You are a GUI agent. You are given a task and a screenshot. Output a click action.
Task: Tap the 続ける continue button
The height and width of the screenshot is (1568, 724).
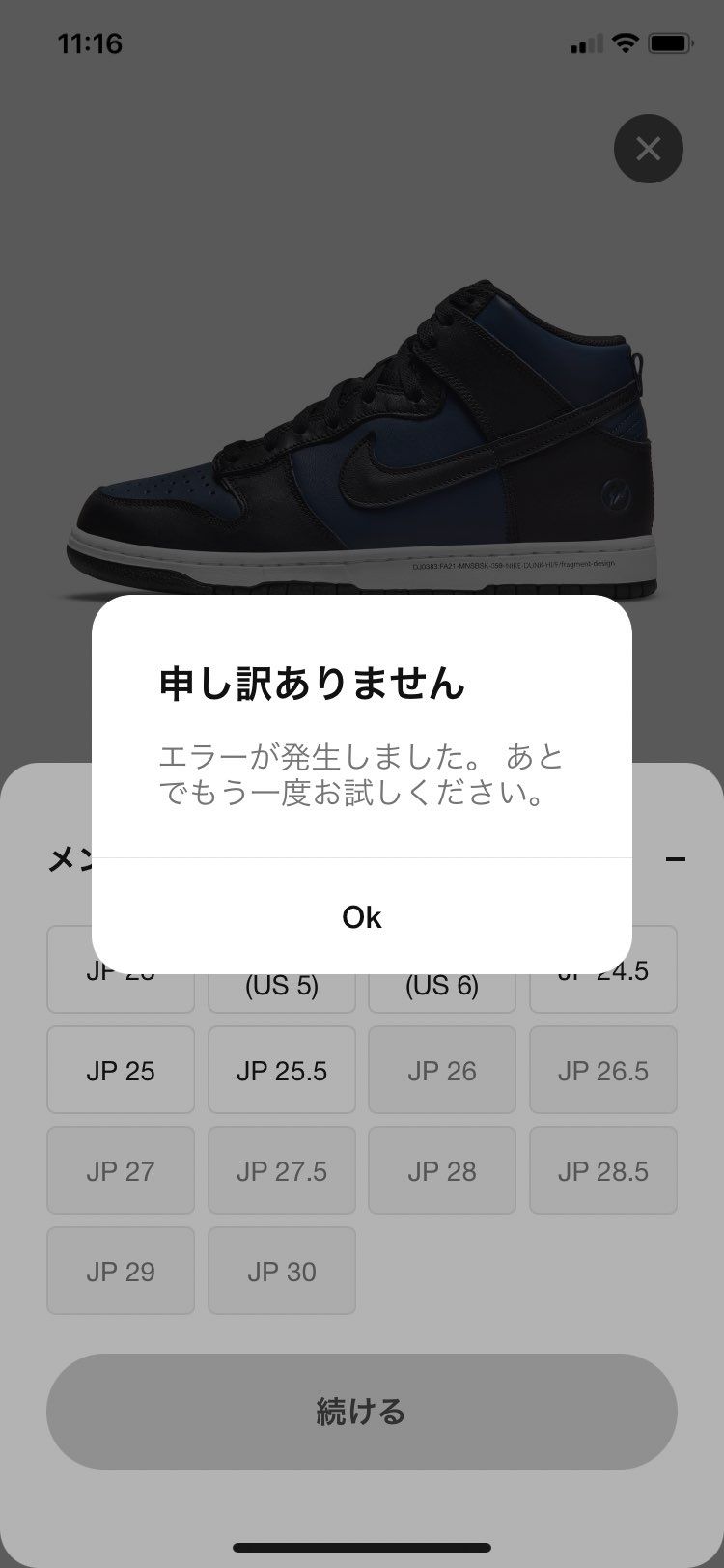[x=362, y=1412]
